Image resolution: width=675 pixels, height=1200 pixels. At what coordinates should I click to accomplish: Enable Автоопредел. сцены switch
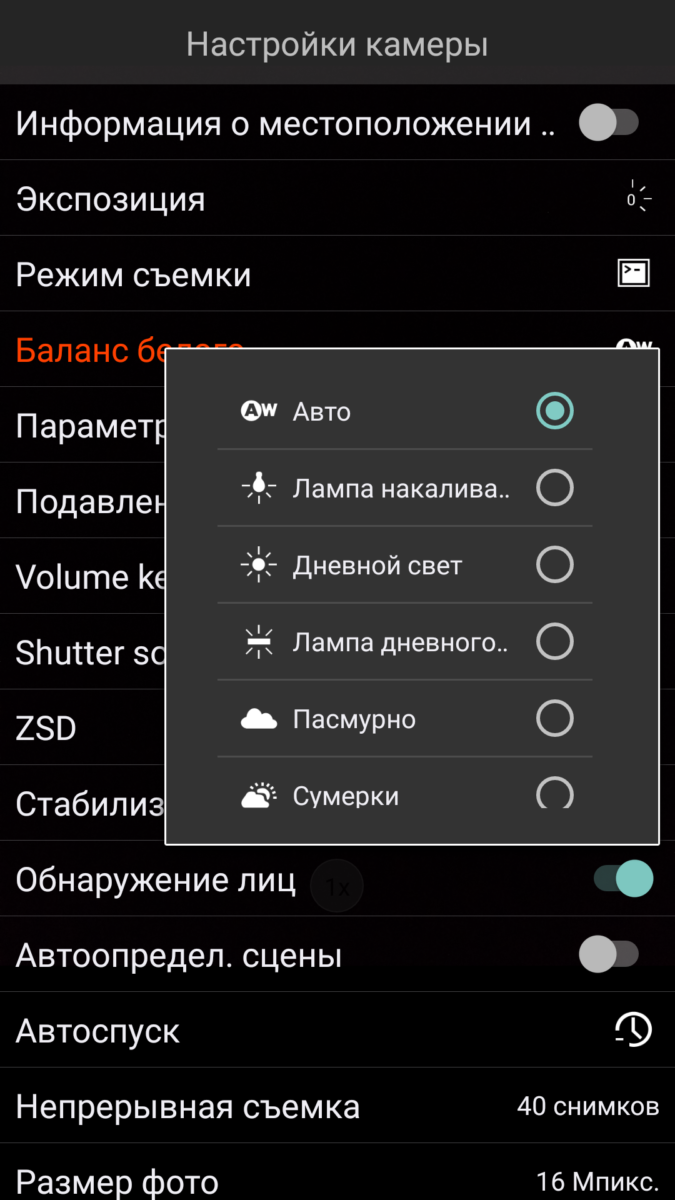tap(608, 954)
